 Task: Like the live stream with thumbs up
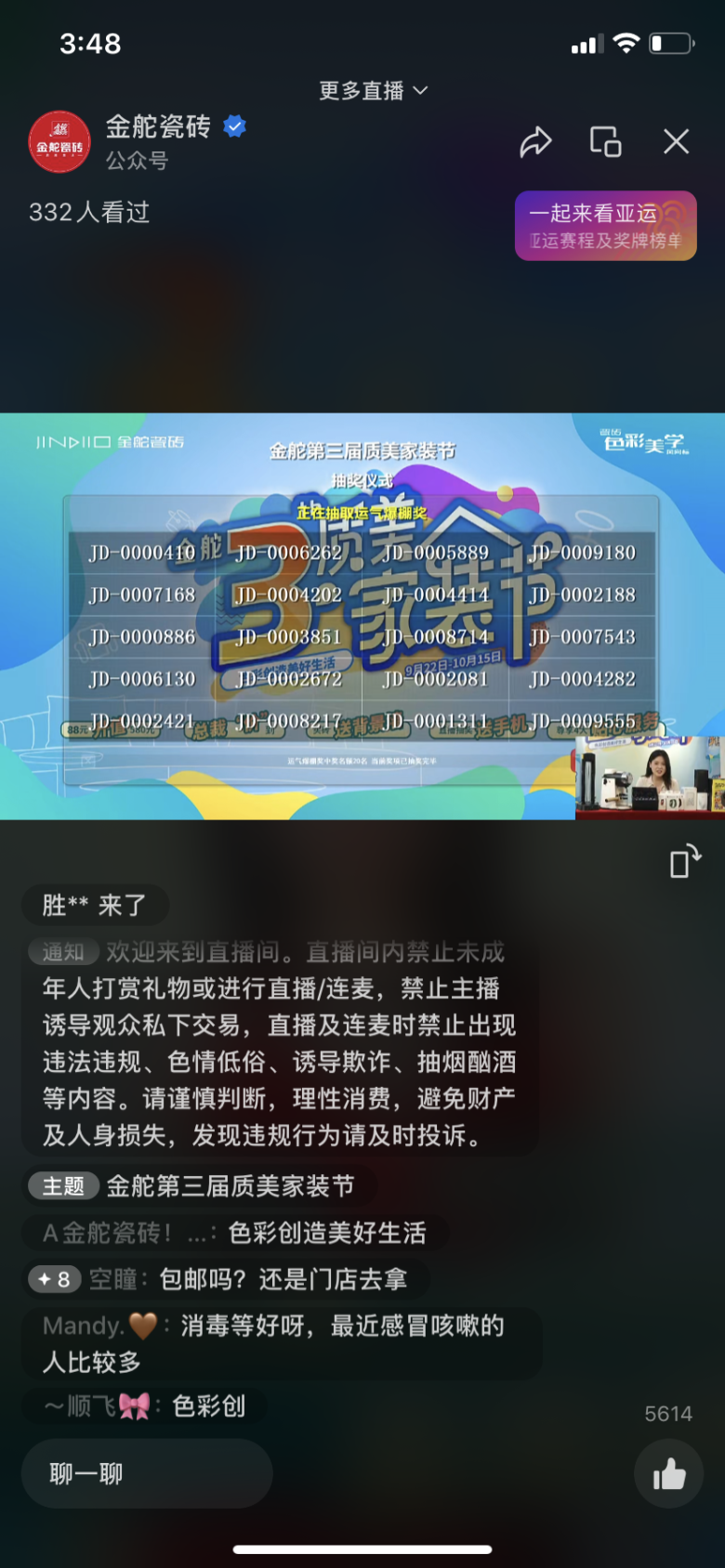pos(668,1474)
